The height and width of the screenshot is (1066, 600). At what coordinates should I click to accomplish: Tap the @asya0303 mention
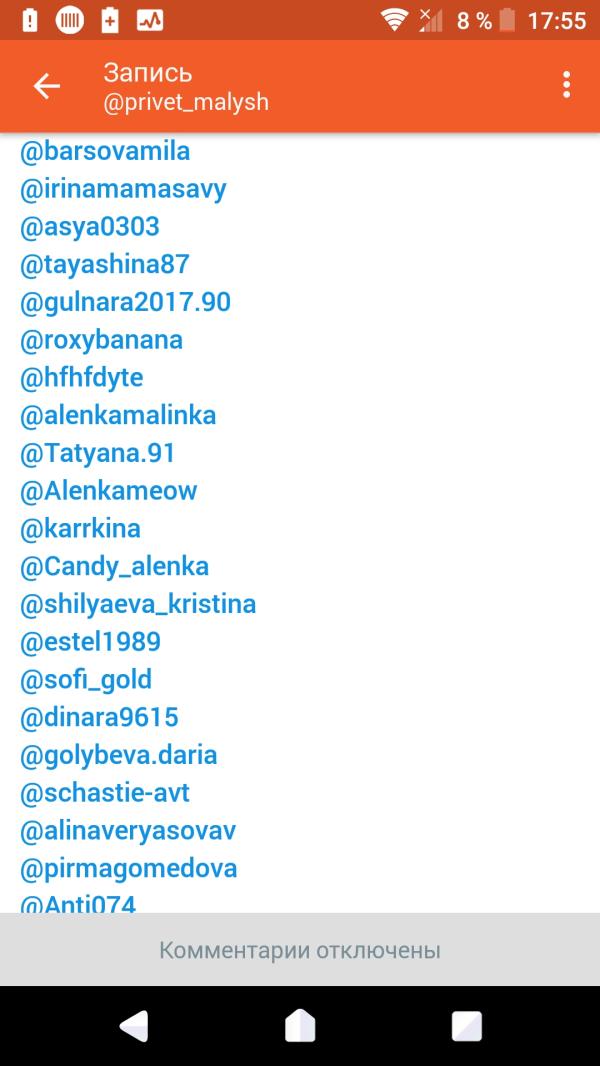coord(90,226)
